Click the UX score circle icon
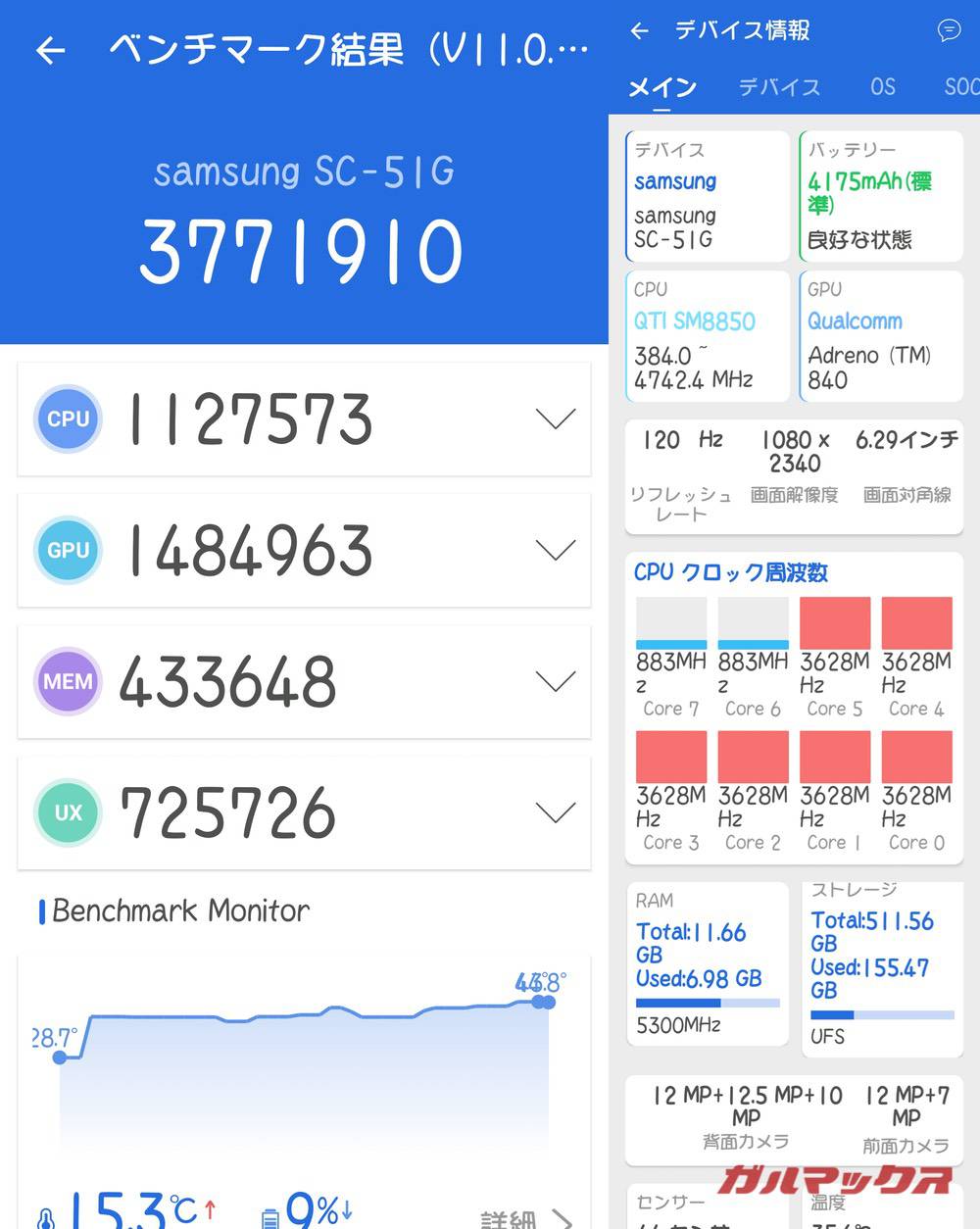Viewport: 980px width, 1229px height. coord(67,812)
